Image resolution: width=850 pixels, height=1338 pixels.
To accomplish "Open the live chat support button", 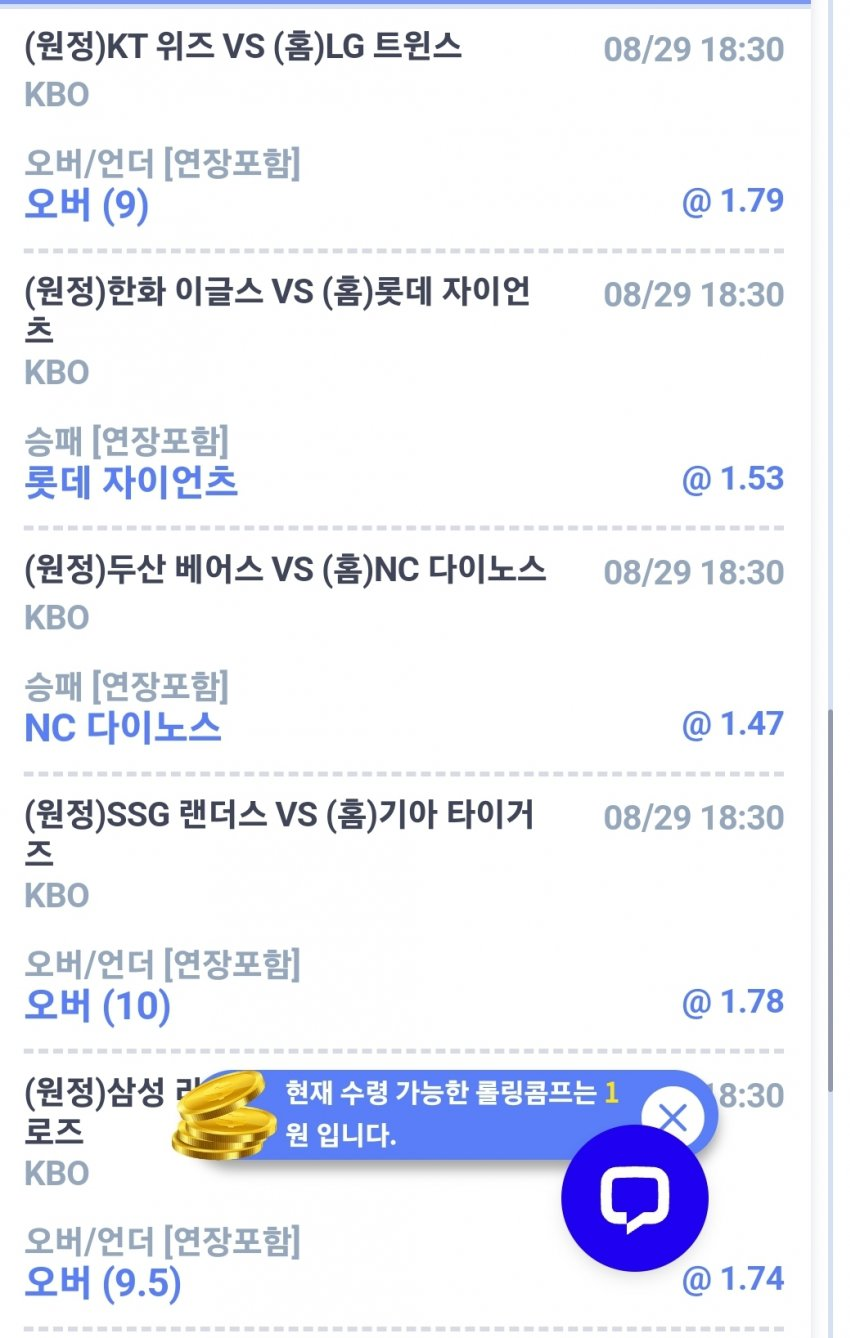I will 635,1198.
